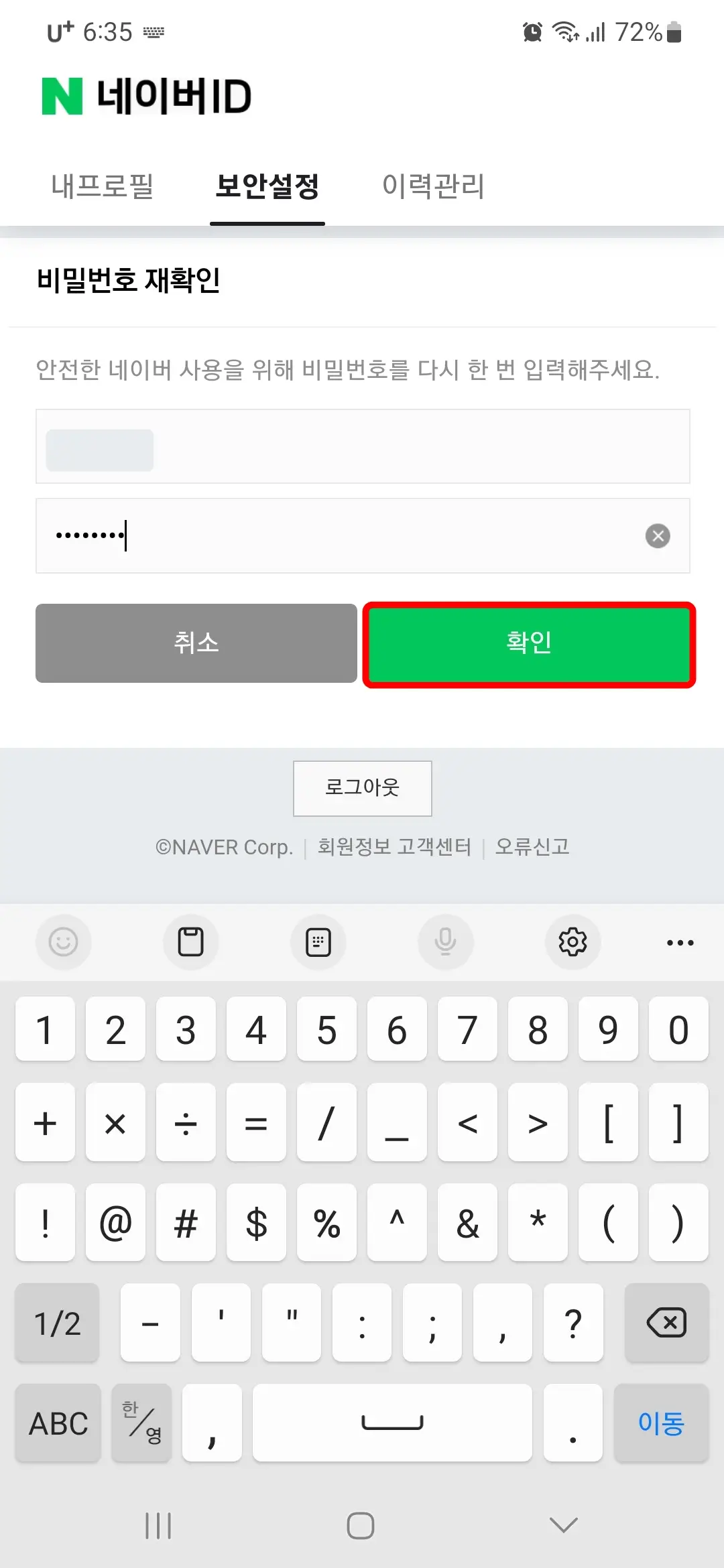Activate voice input with the microphone icon

[445, 942]
